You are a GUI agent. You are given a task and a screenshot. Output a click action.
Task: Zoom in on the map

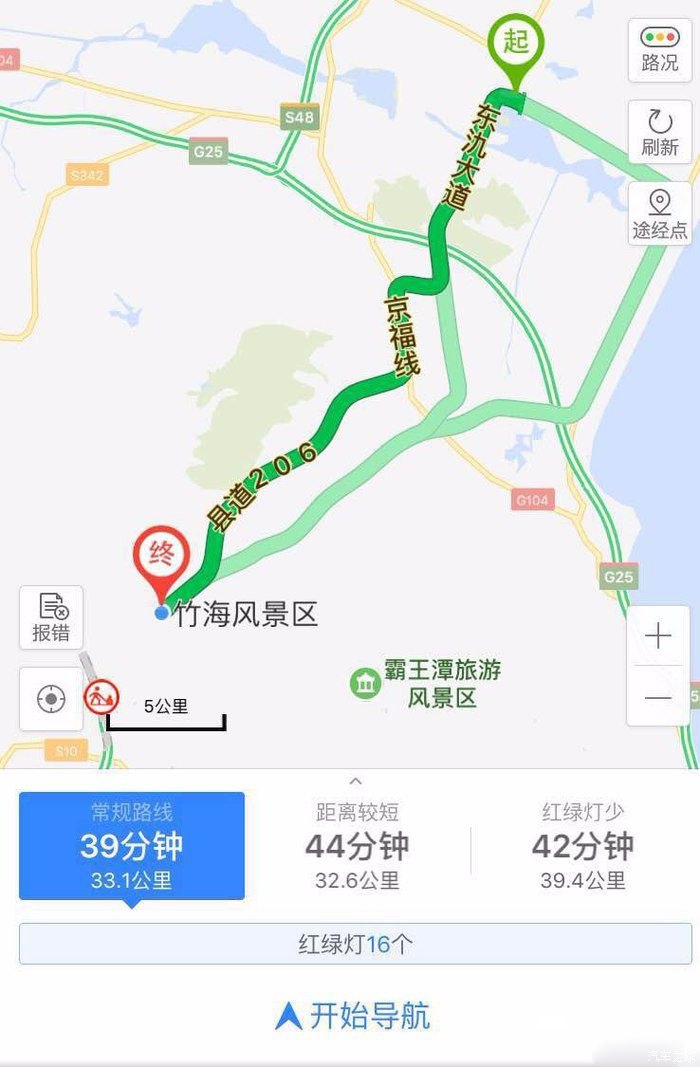[x=658, y=636]
